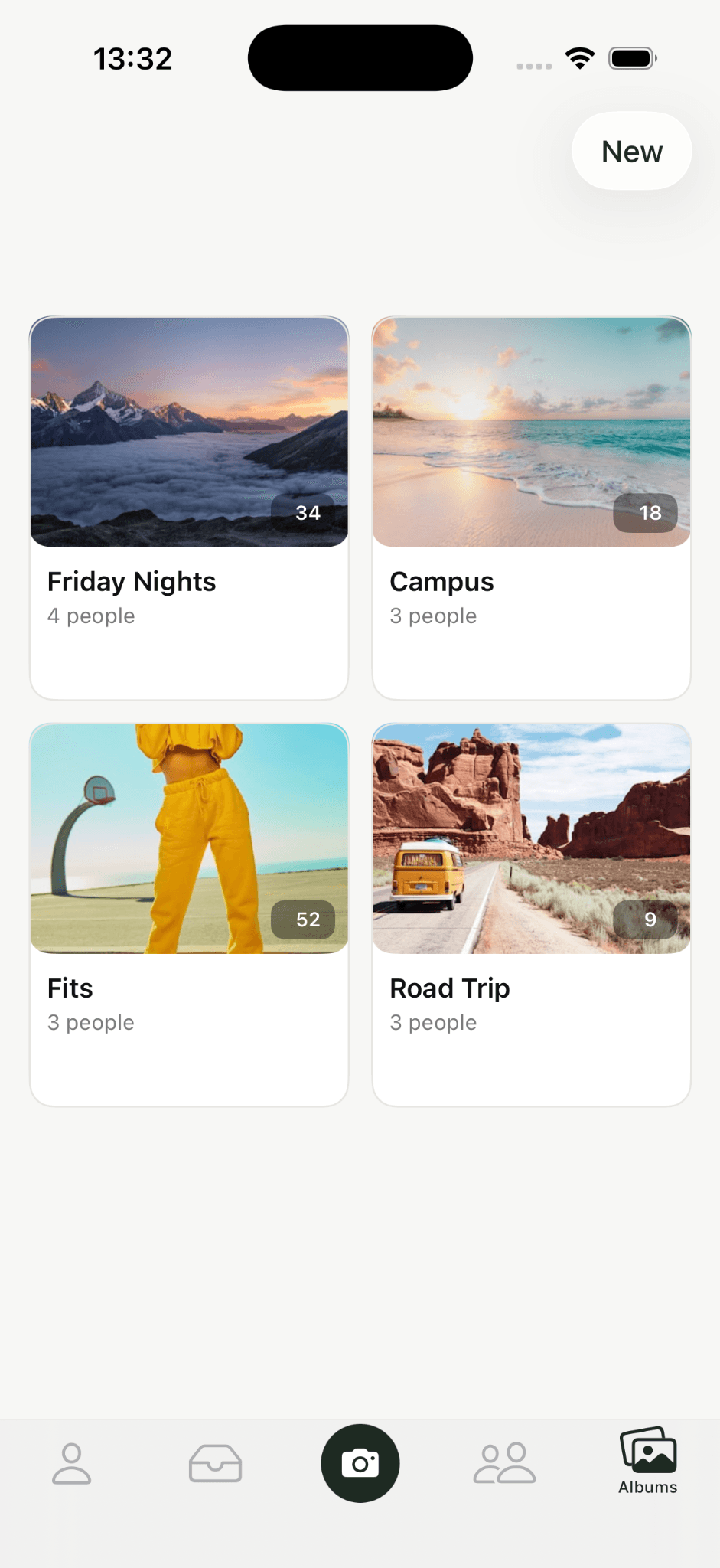Viewport: 720px width, 1568px height.
Task: View the Fits album
Action: tap(189, 914)
